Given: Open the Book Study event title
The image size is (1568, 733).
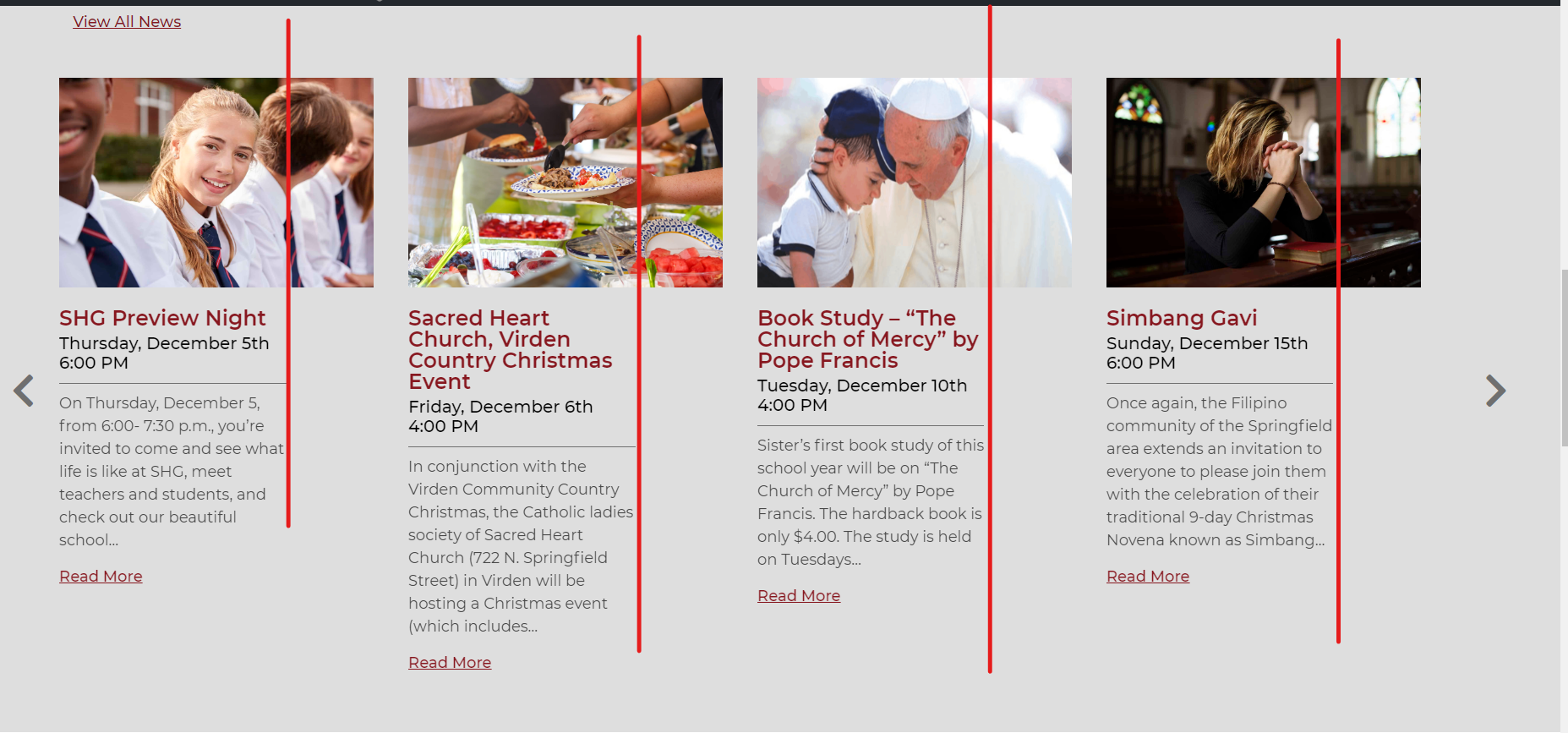Looking at the screenshot, I should [867, 339].
